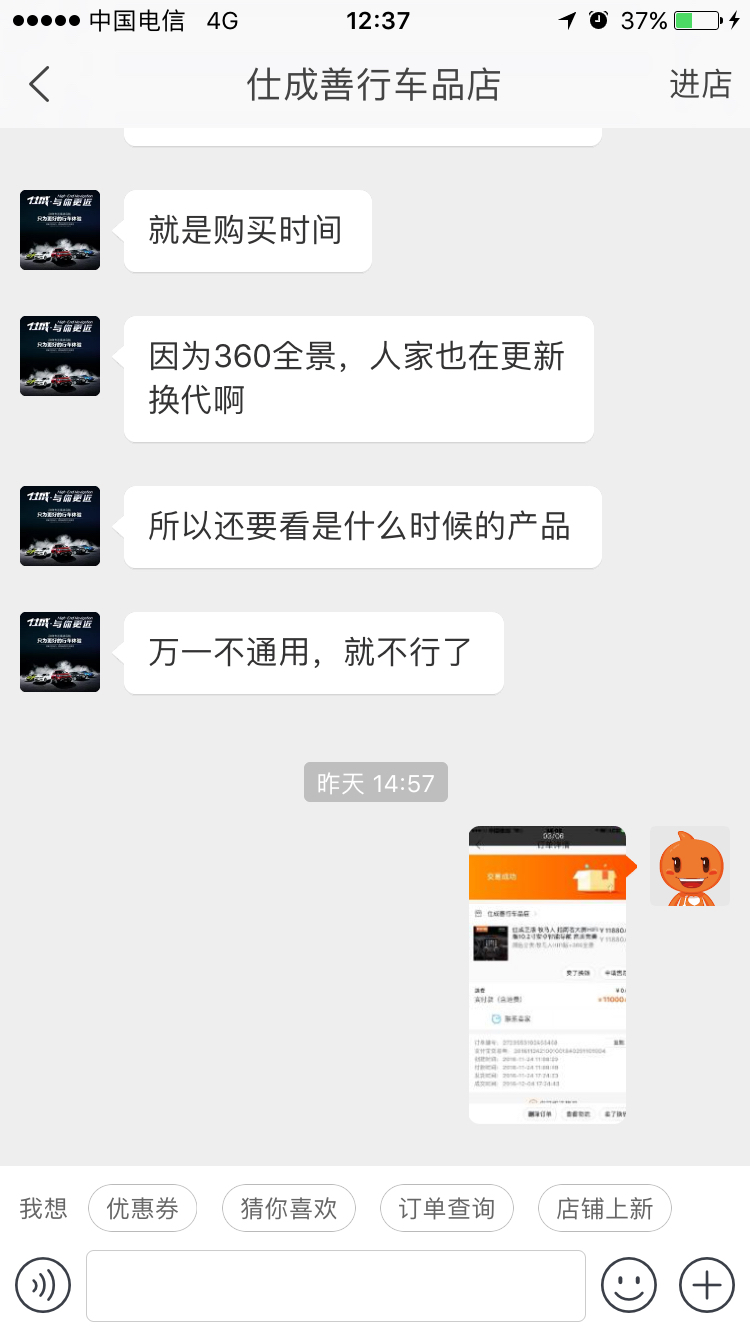This screenshot has width=750, height=1334.
Task: Focus the message text field
Action: (336, 1285)
